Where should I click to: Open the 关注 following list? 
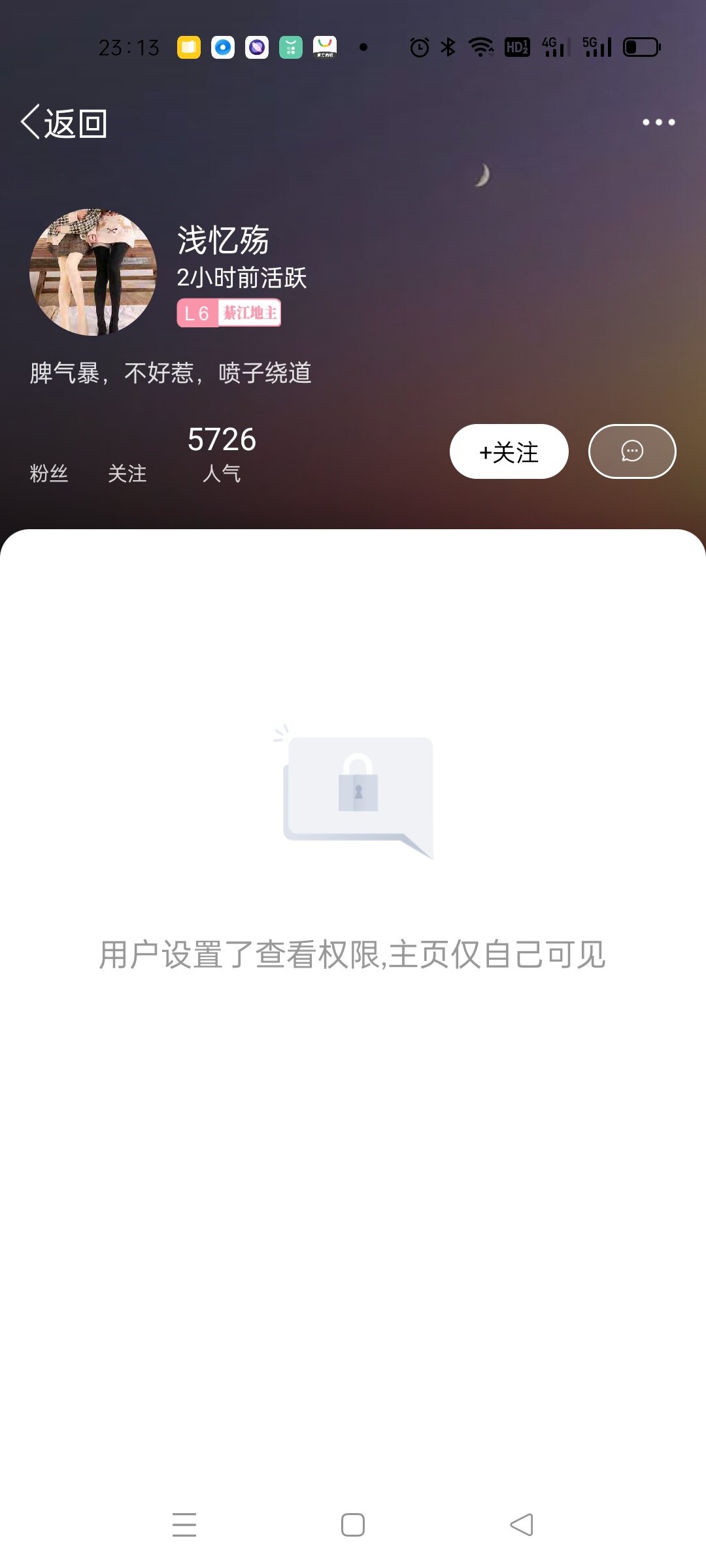point(127,472)
